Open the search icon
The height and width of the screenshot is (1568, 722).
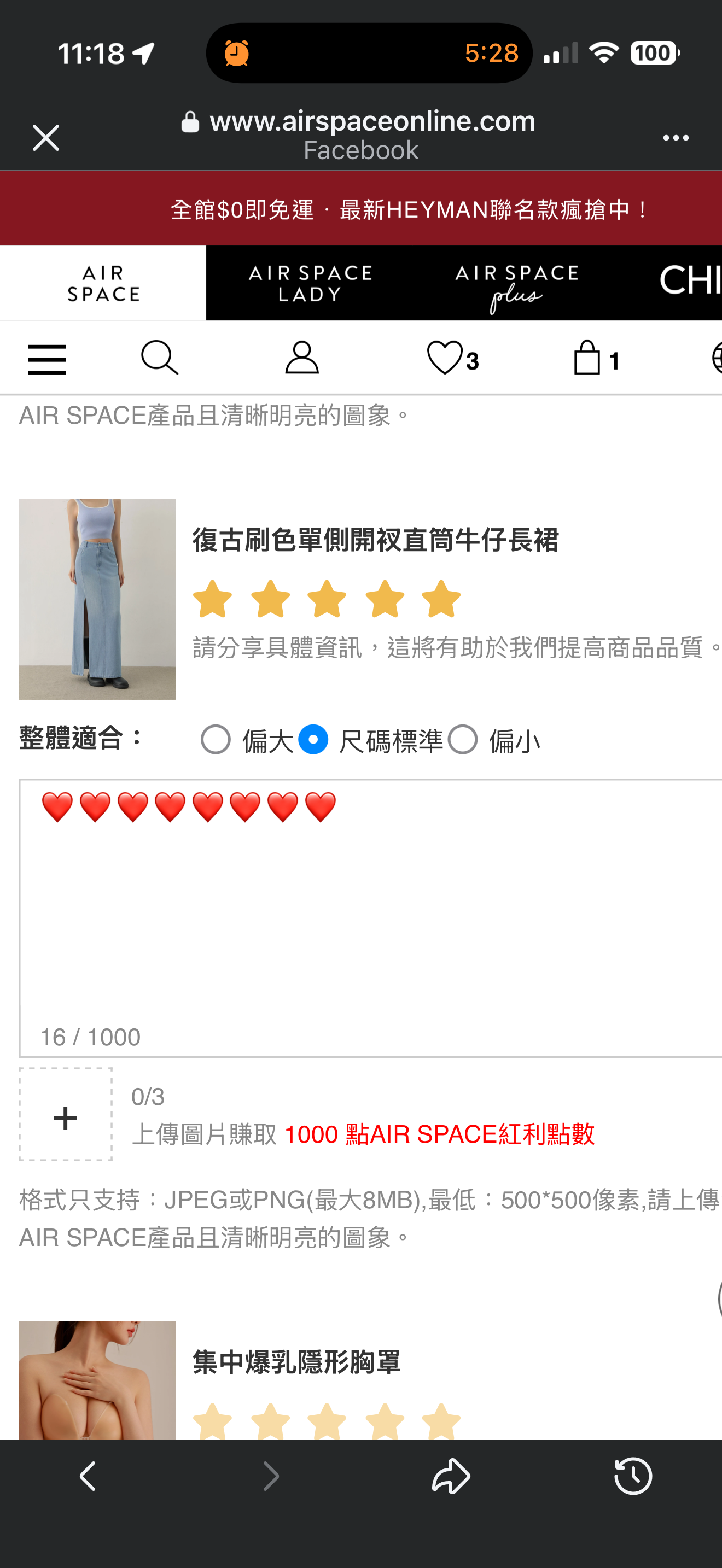tap(160, 358)
